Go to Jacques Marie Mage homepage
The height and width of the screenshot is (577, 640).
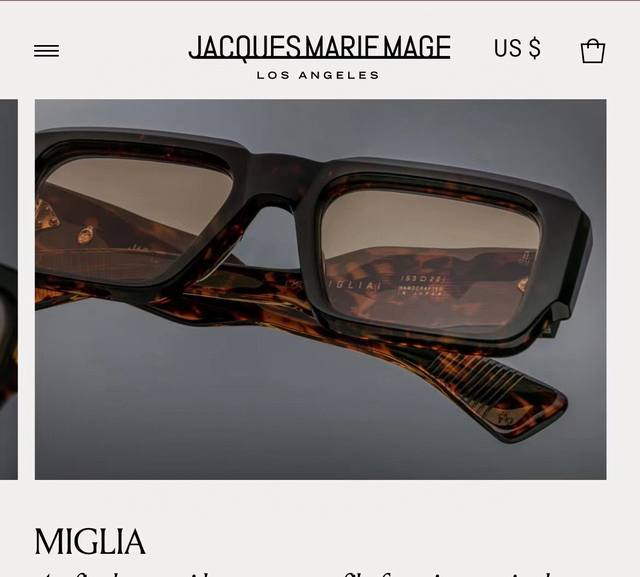(x=319, y=55)
